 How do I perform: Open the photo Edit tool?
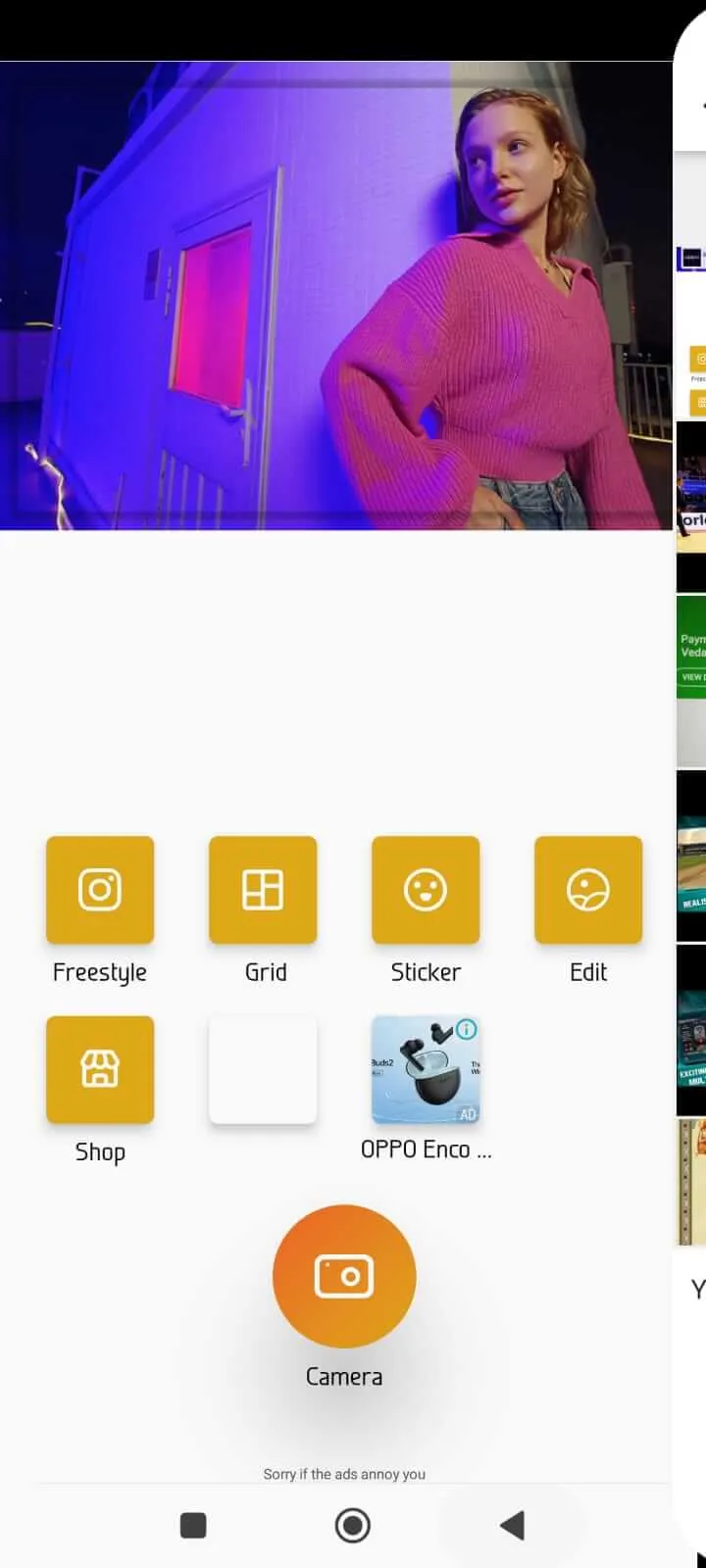pyautogui.click(x=588, y=890)
